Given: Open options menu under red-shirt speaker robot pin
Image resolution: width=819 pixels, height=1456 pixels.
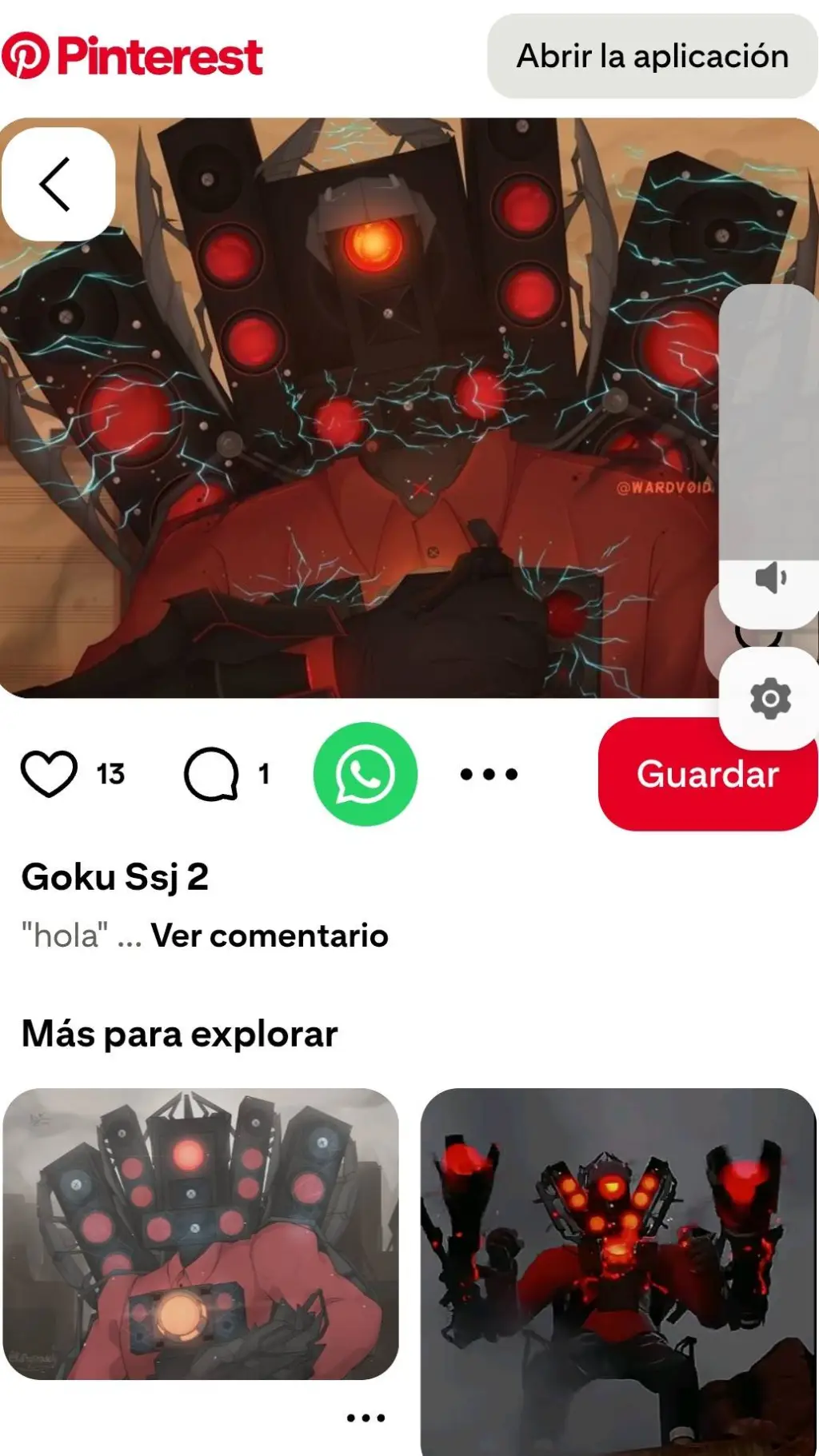Looking at the screenshot, I should (366, 1418).
